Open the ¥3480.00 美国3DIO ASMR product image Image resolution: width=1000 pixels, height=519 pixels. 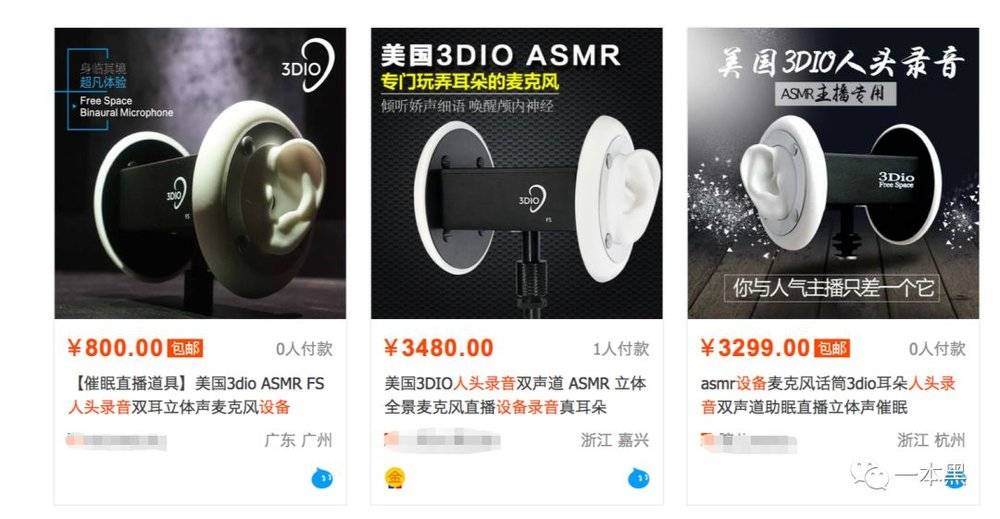516,173
